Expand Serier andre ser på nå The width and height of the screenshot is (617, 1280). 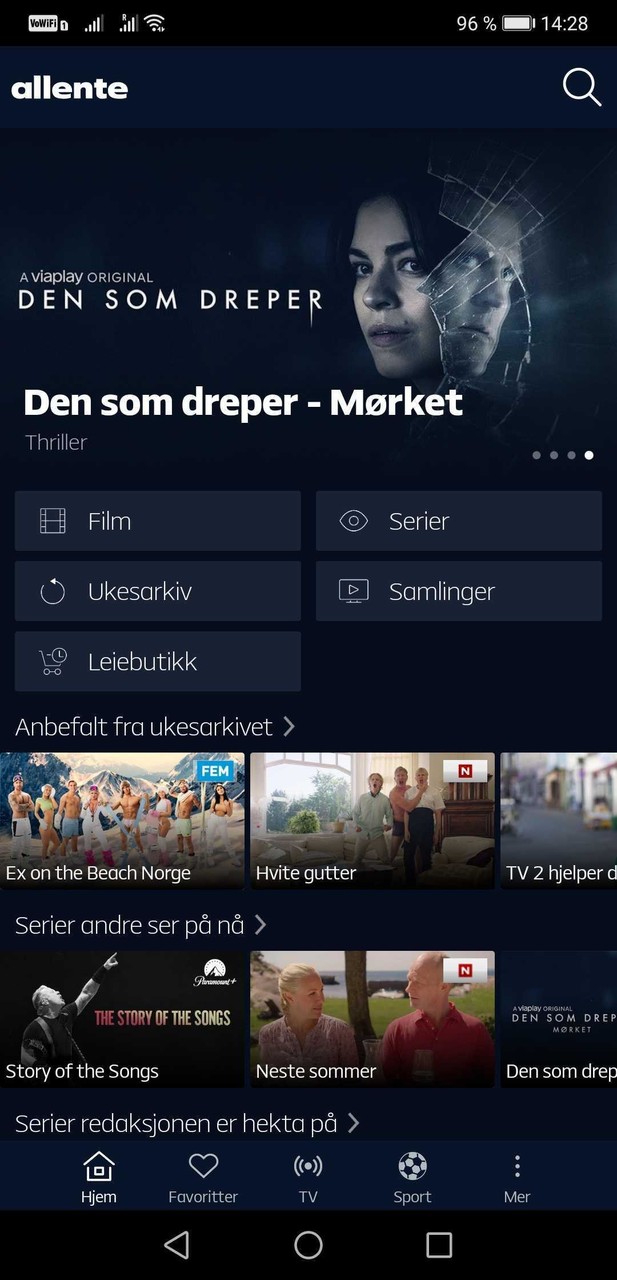[140, 925]
